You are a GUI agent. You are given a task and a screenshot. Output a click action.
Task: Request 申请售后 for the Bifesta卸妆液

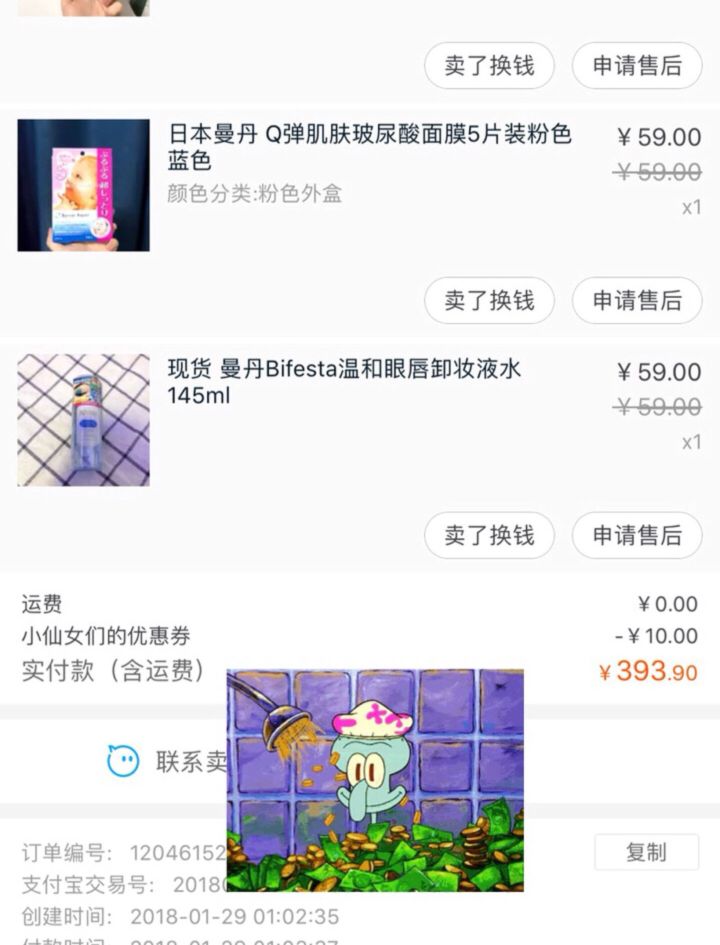tap(637, 535)
